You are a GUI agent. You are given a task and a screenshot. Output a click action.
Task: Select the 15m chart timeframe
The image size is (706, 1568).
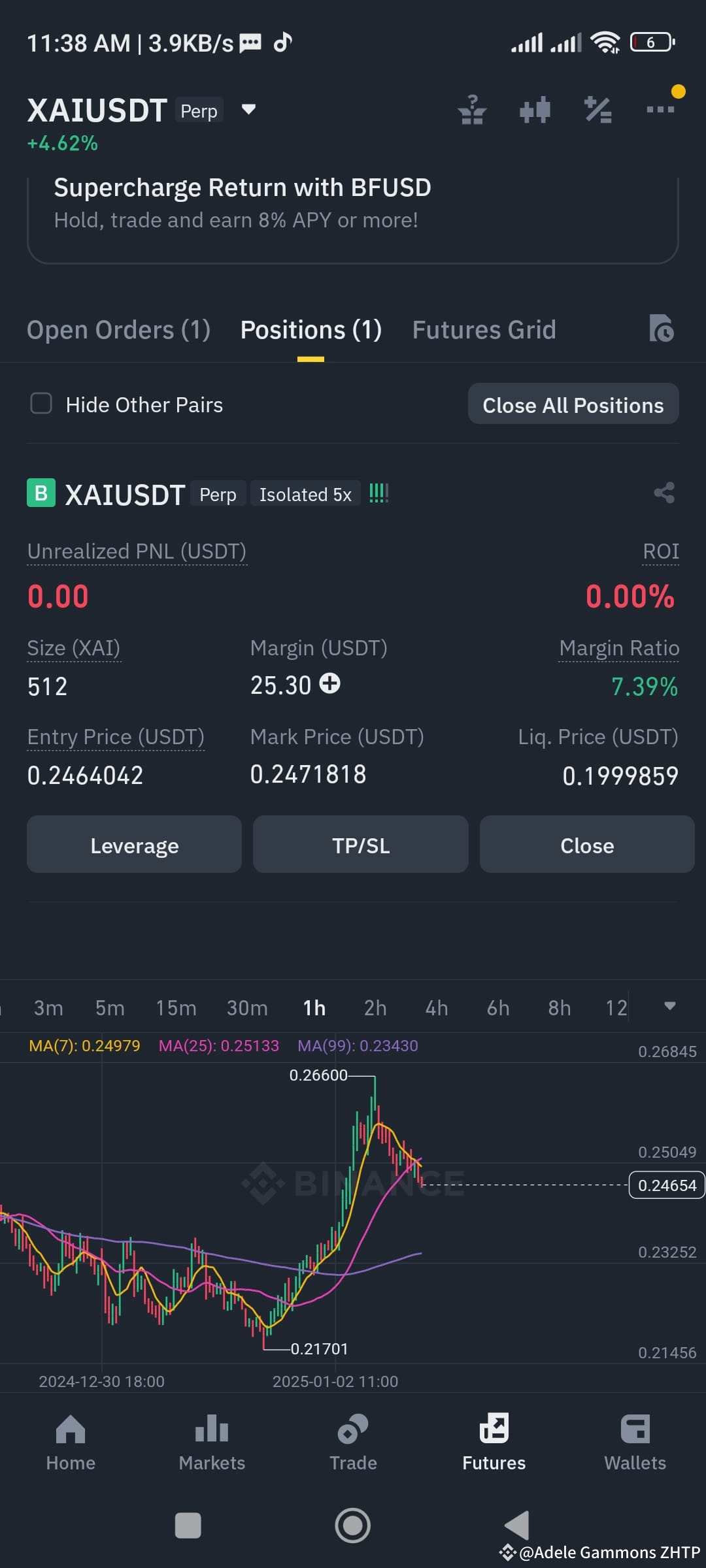pyautogui.click(x=175, y=1007)
